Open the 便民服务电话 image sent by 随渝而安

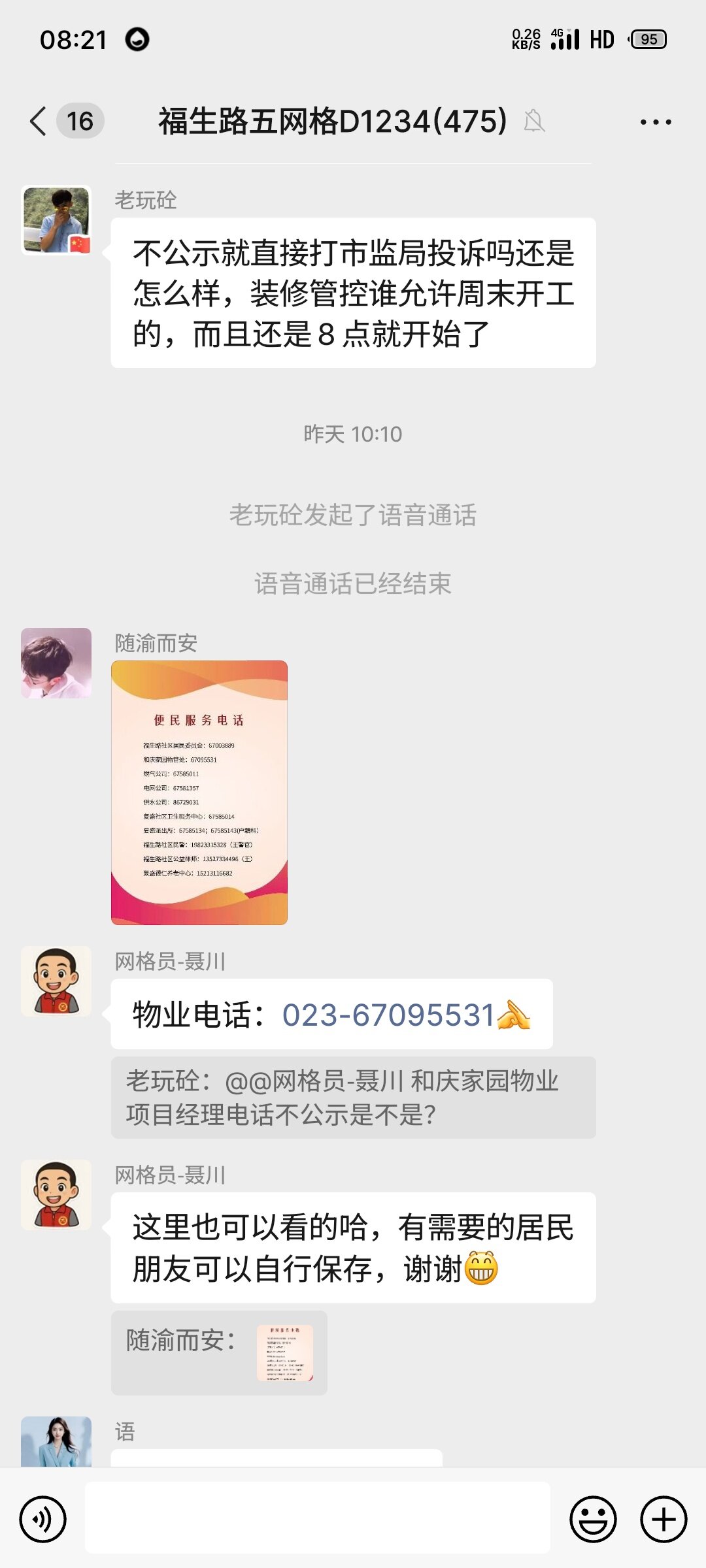pos(199,792)
